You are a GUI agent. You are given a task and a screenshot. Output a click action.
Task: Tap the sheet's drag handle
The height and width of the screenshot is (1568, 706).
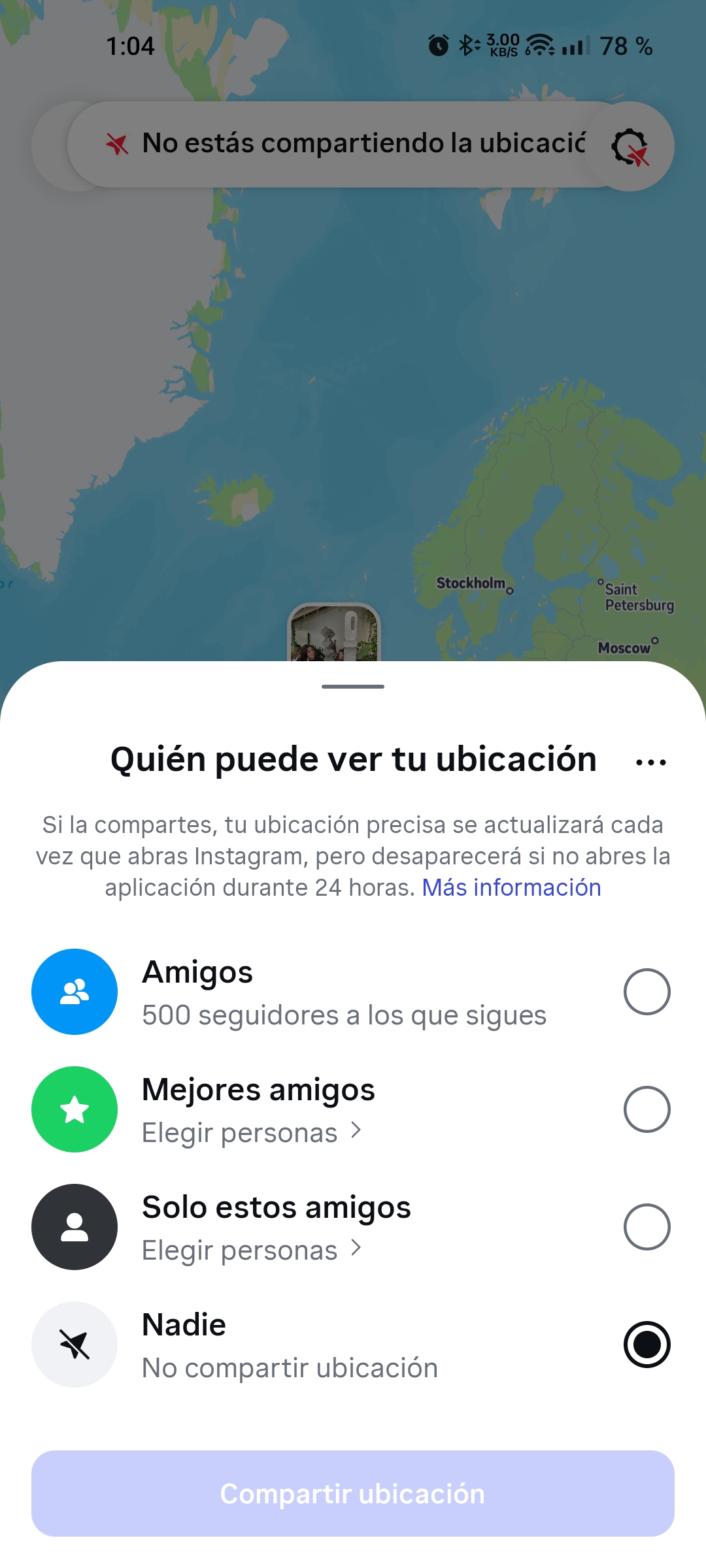[353, 687]
